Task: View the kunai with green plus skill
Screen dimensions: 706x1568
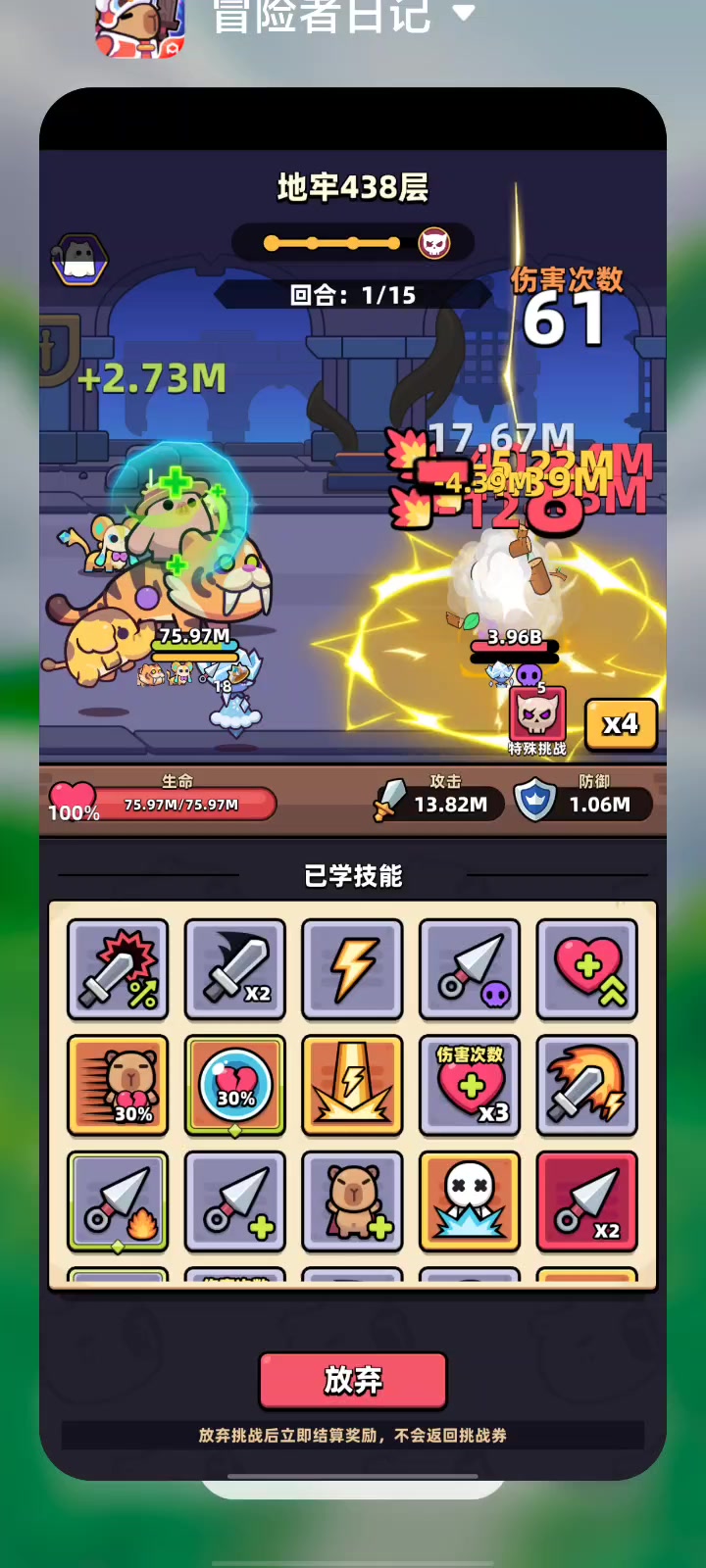Action: pos(235,1201)
